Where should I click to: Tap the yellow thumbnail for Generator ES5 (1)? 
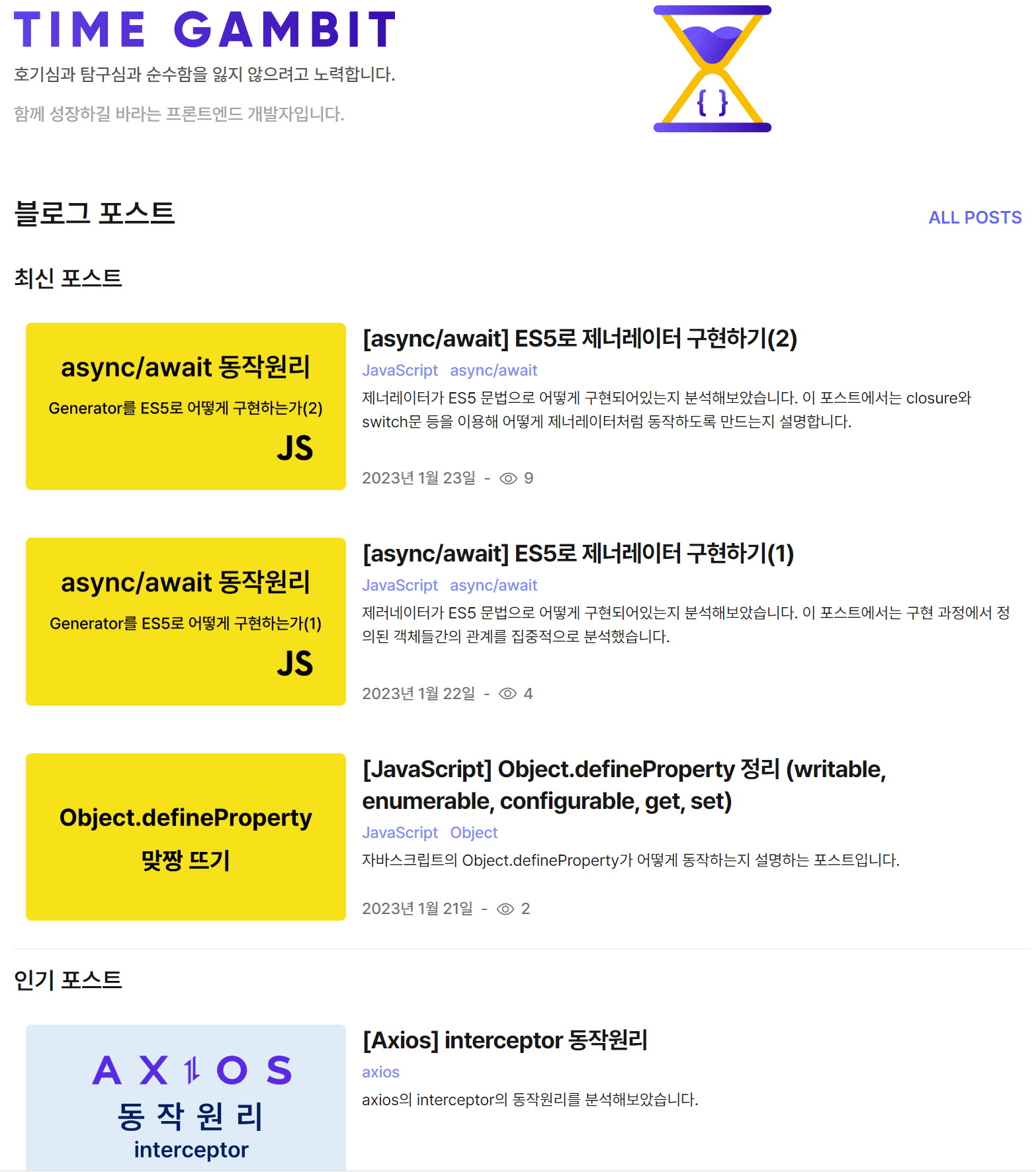(x=185, y=622)
